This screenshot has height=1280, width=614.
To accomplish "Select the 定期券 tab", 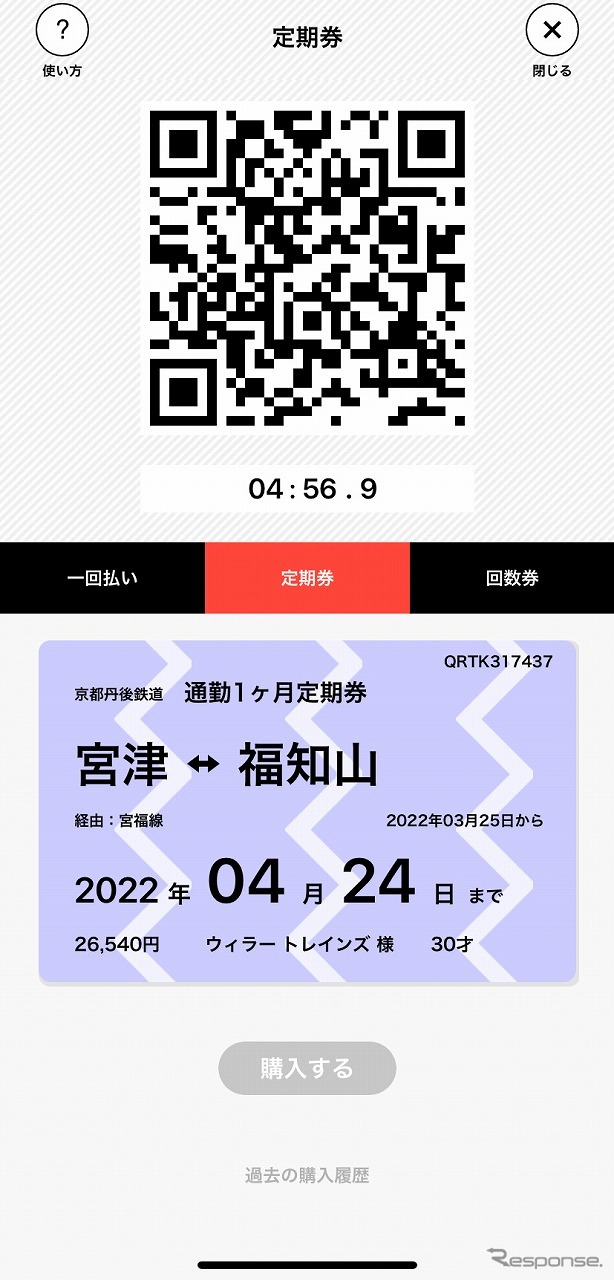I will coord(307,578).
